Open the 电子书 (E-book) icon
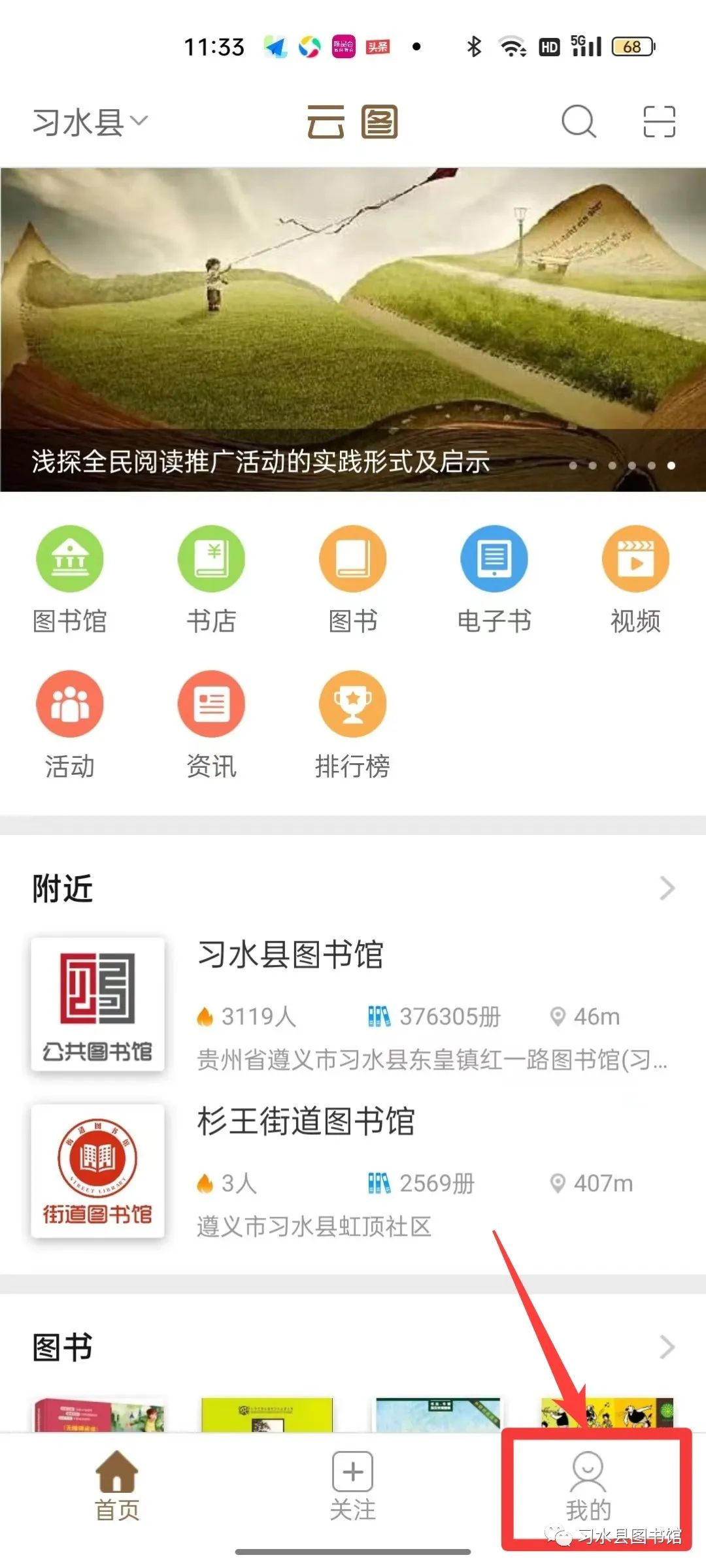 coord(494,559)
